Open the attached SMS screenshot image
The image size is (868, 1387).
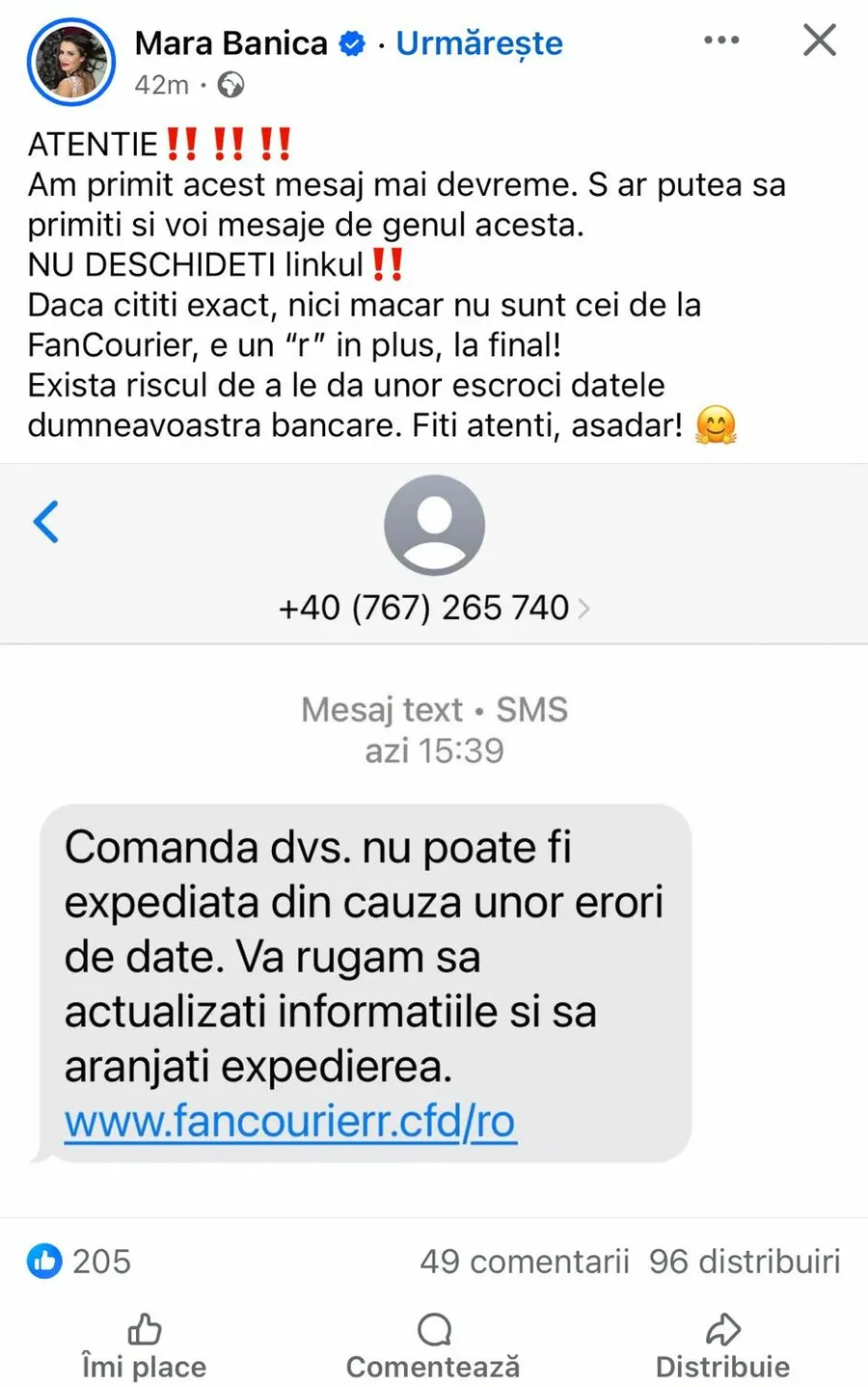point(434,839)
